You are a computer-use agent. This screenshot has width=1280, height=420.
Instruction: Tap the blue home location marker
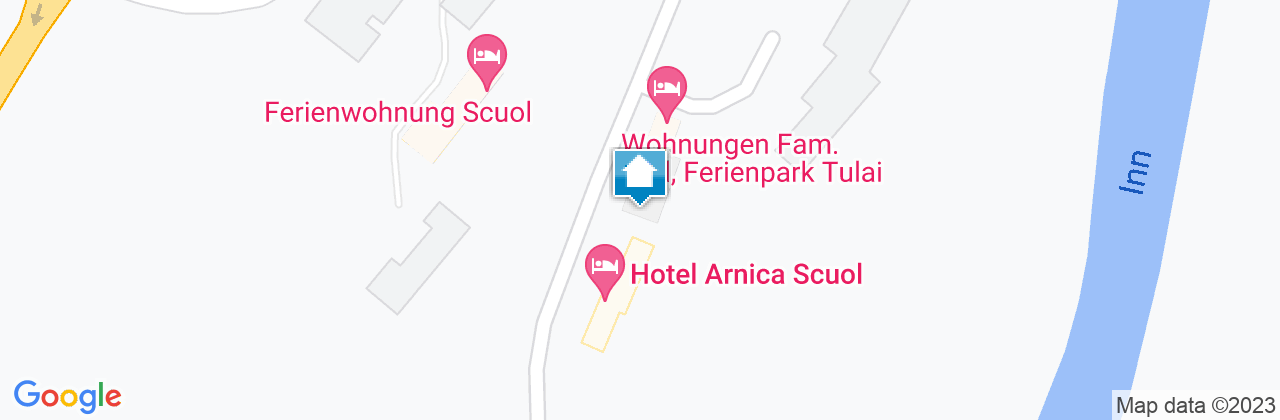pos(639,176)
